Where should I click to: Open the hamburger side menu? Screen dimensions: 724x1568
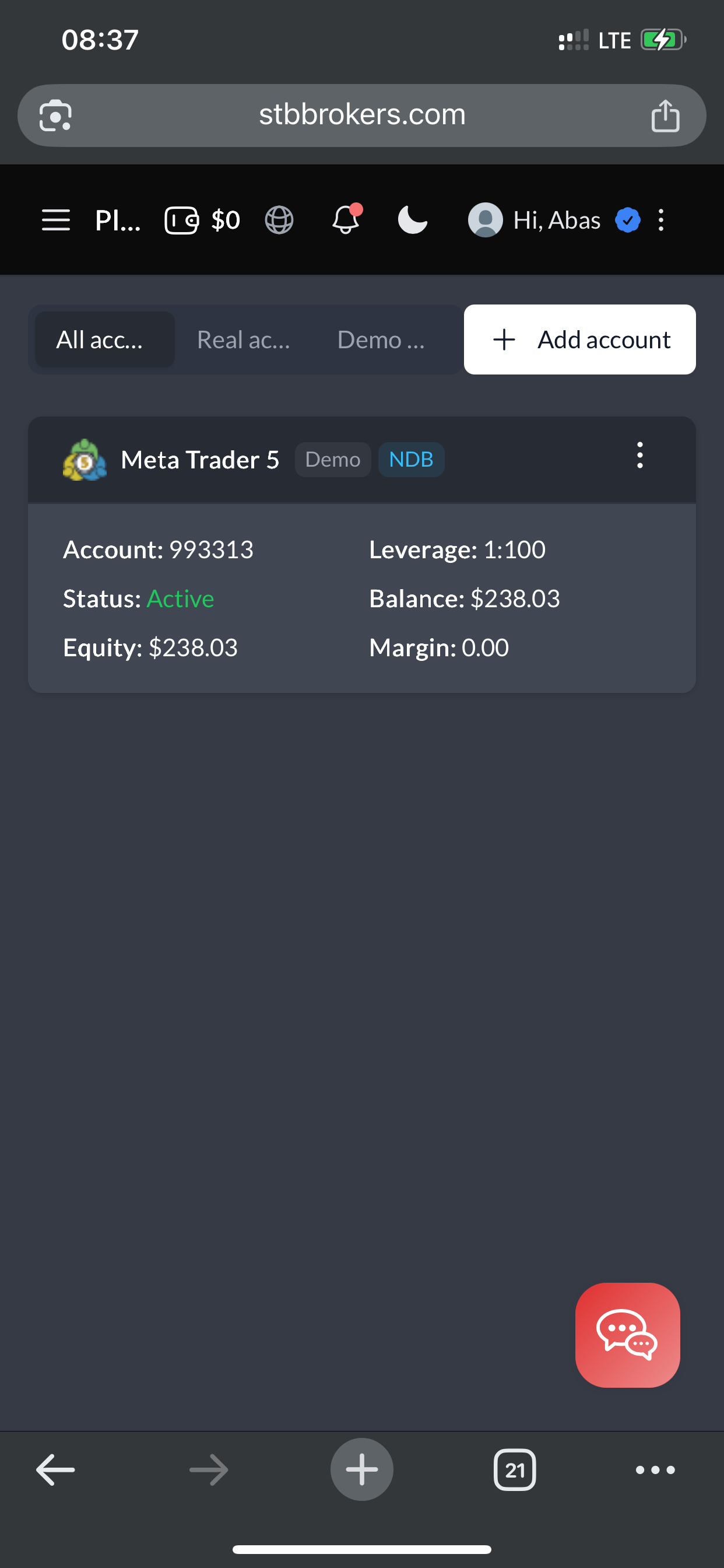tap(55, 220)
